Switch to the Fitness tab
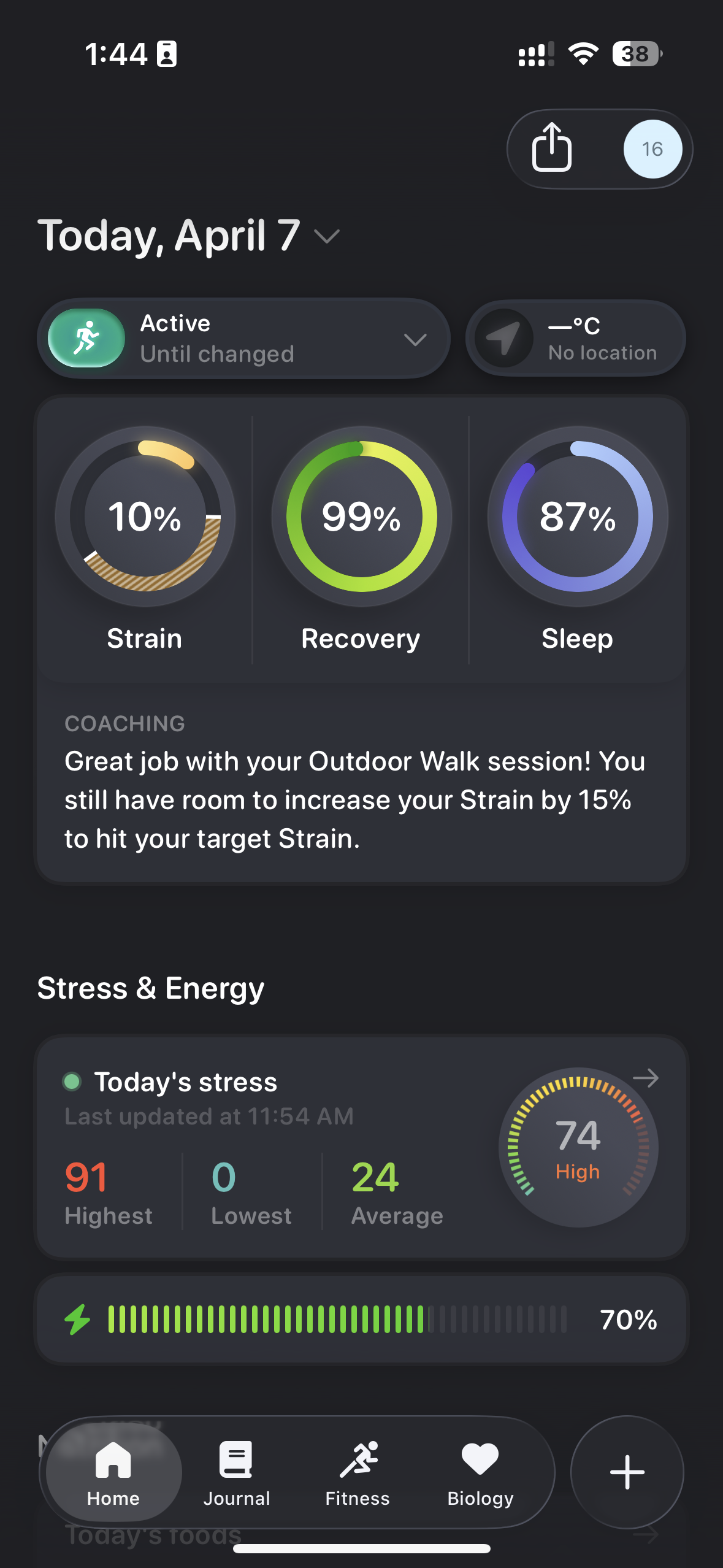Viewport: 723px width, 1568px height. coord(358,1472)
